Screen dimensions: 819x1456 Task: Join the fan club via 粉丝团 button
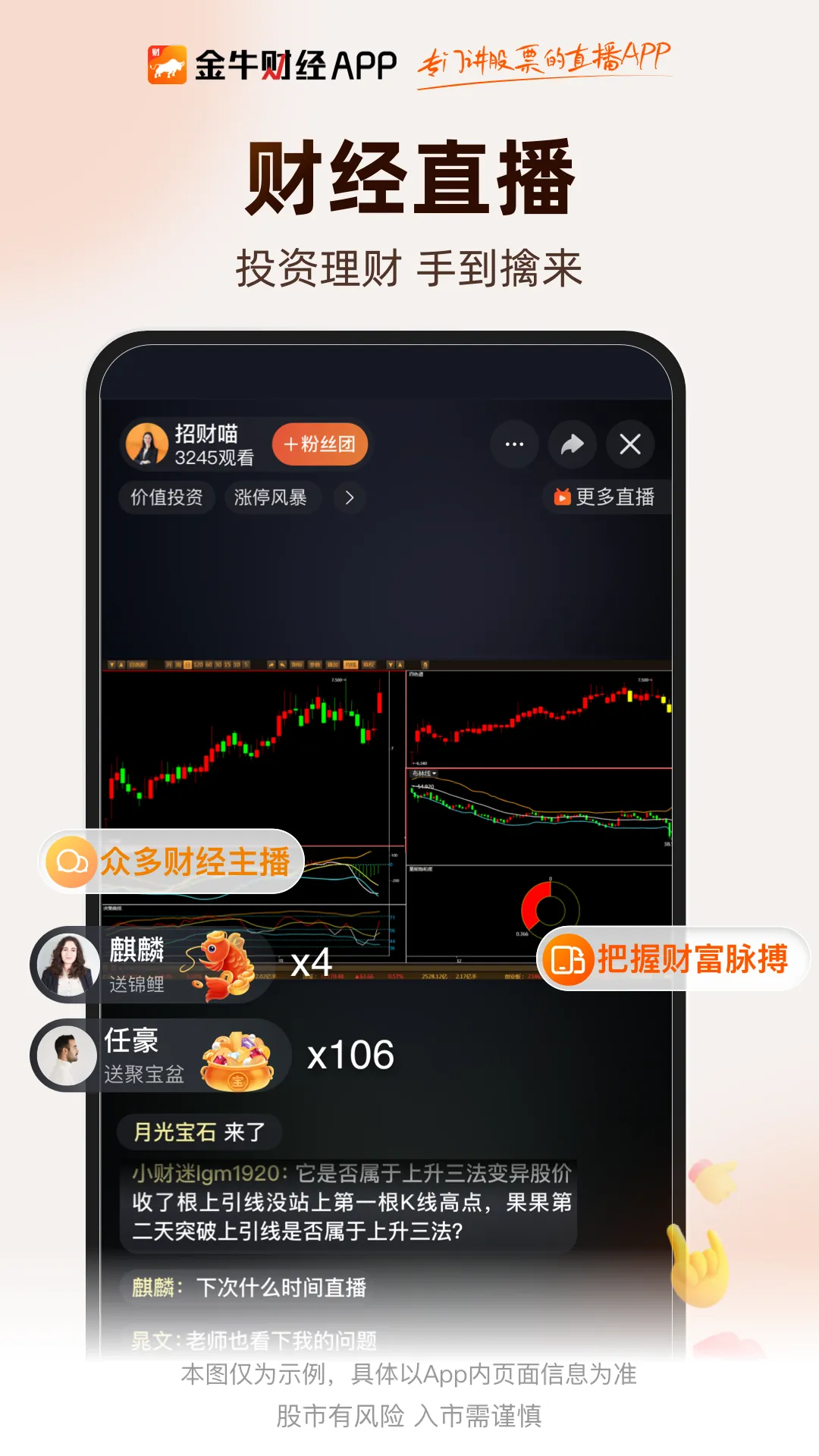(319, 446)
